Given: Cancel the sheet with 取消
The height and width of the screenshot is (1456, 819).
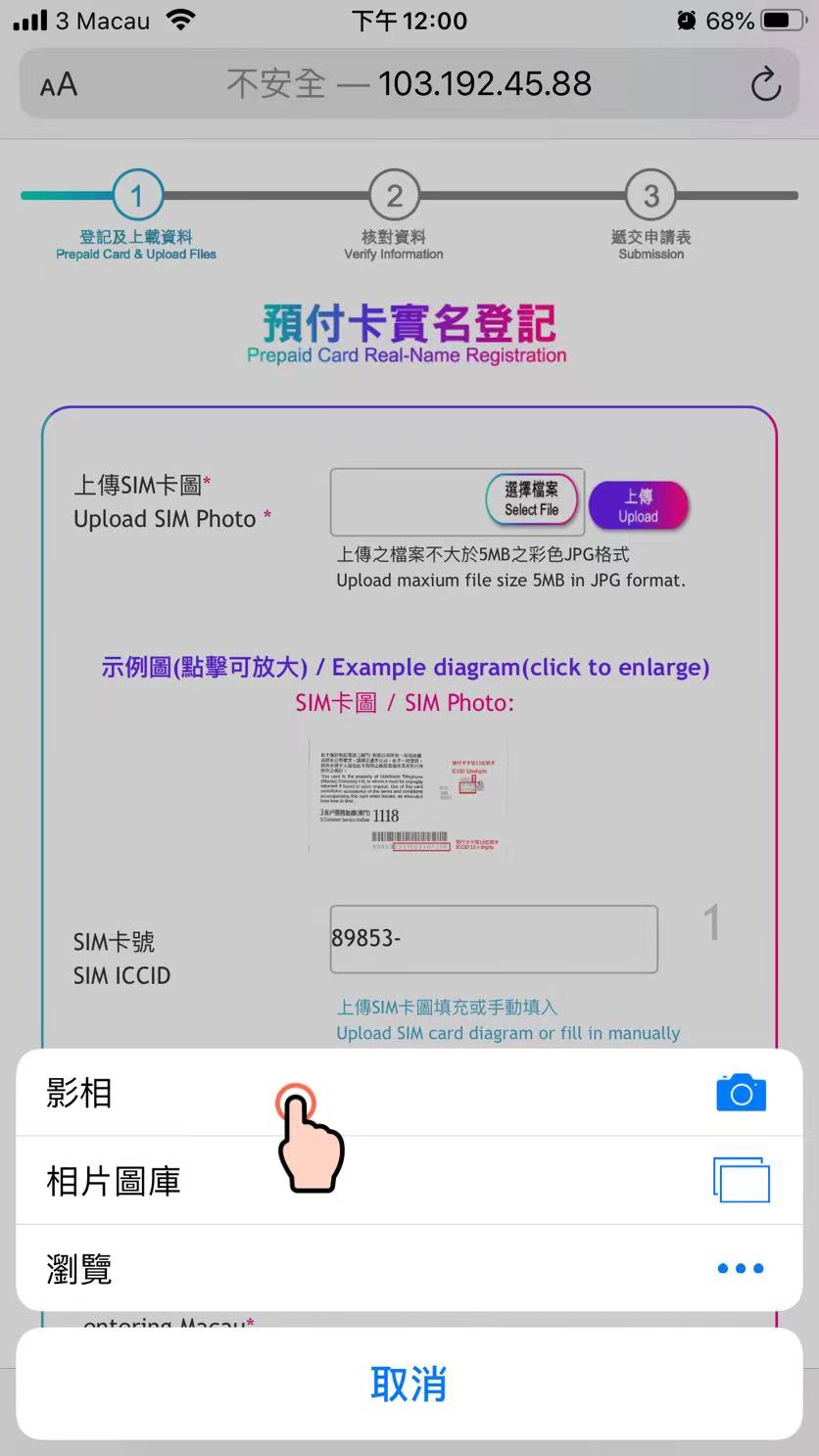Looking at the screenshot, I should click(x=409, y=1384).
